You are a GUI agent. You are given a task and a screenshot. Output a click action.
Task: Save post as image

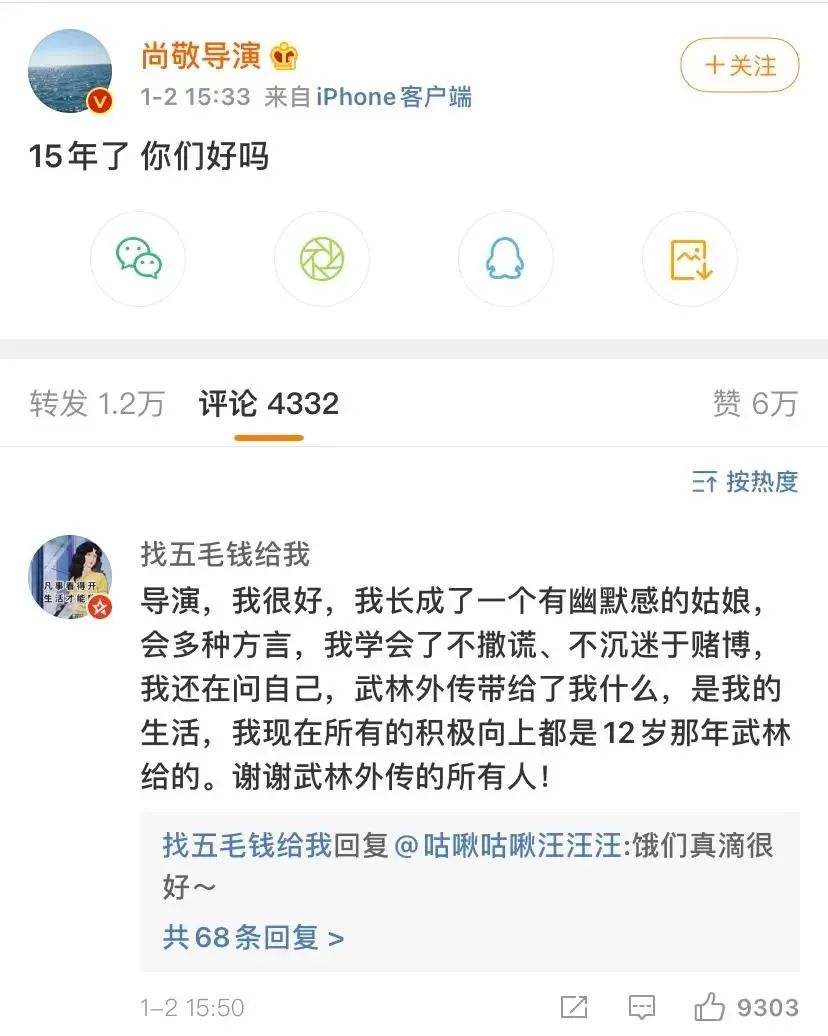pyautogui.click(x=689, y=259)
